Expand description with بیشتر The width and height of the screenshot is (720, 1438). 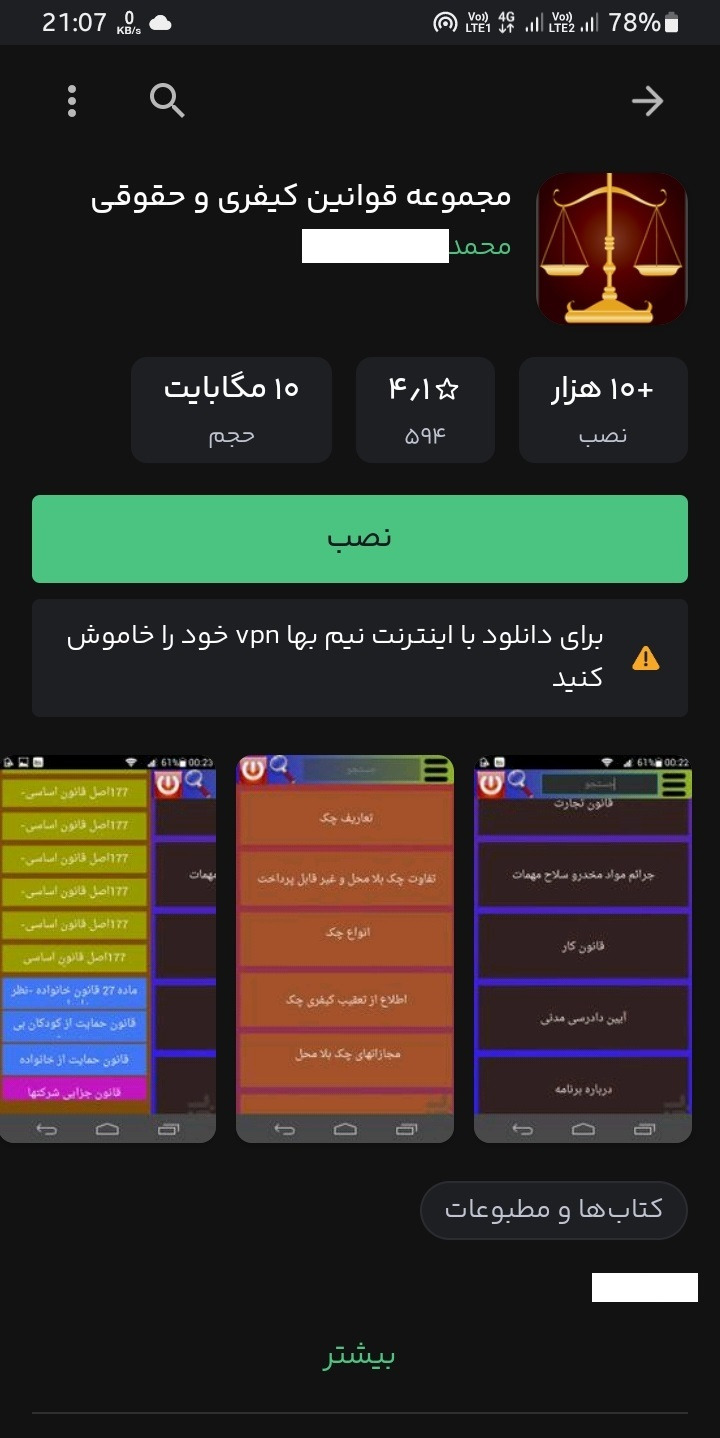pos(359,1357)
